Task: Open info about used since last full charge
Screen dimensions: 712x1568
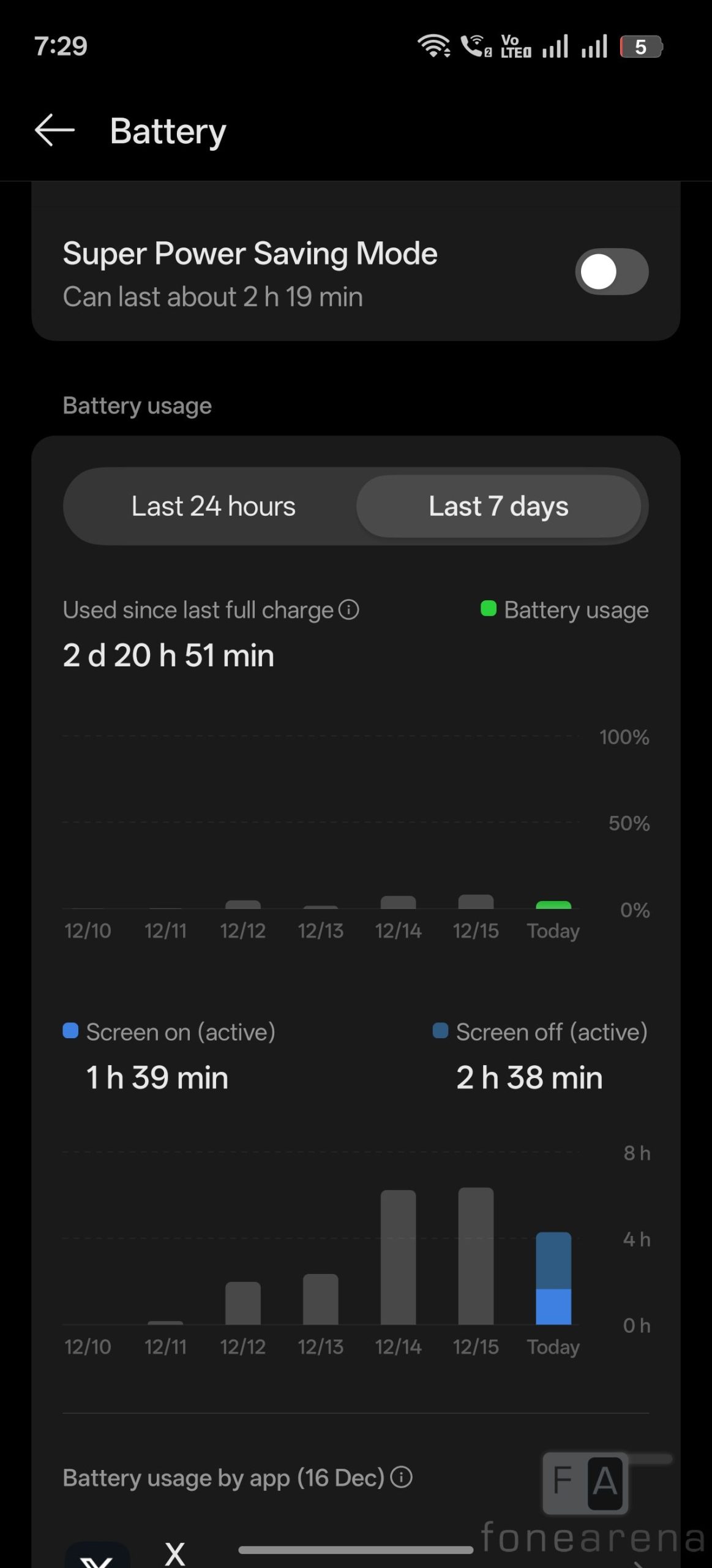Action: coord(349,610)
